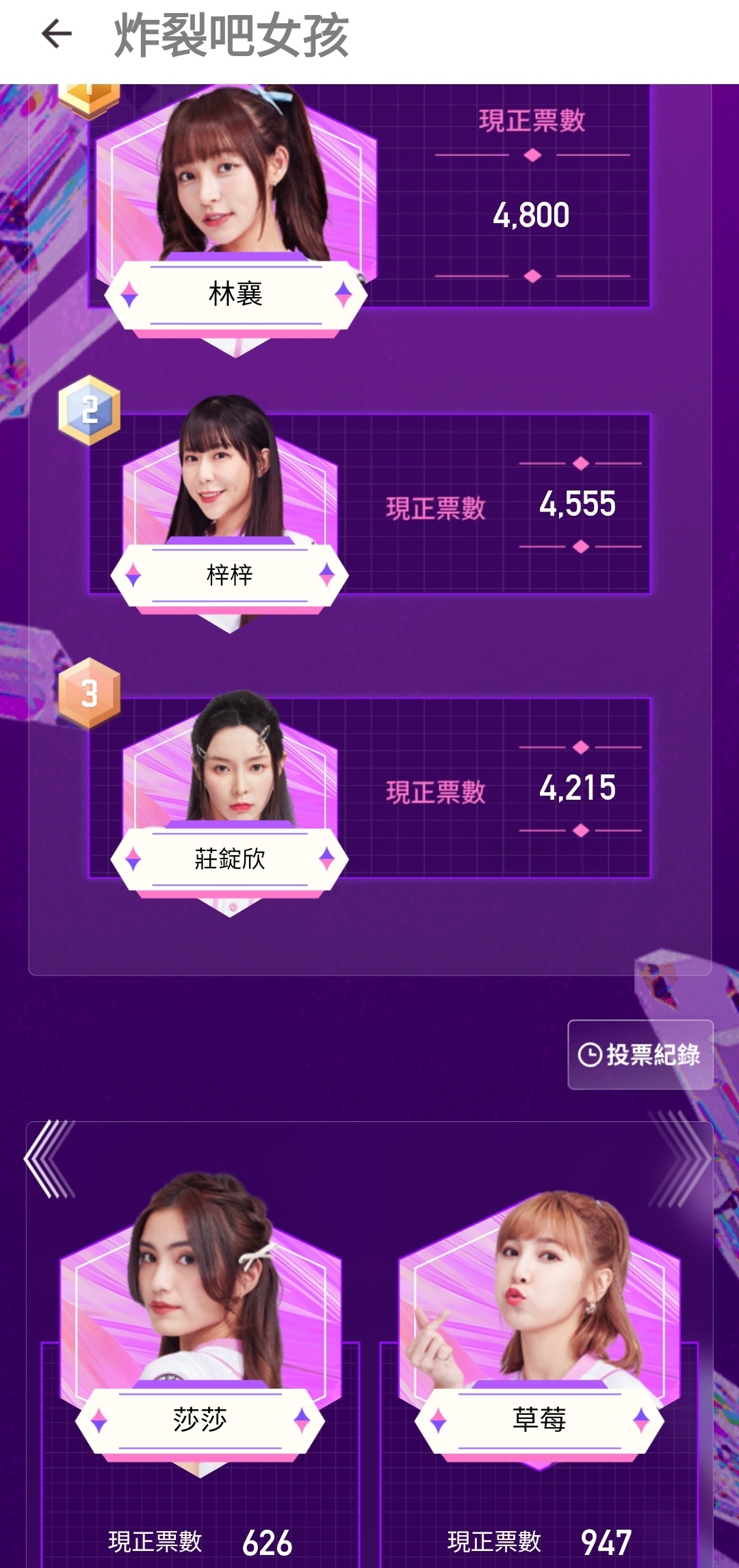Select candidate 草莓
Screen dimensions: 739x1568
pos(539,1334)
